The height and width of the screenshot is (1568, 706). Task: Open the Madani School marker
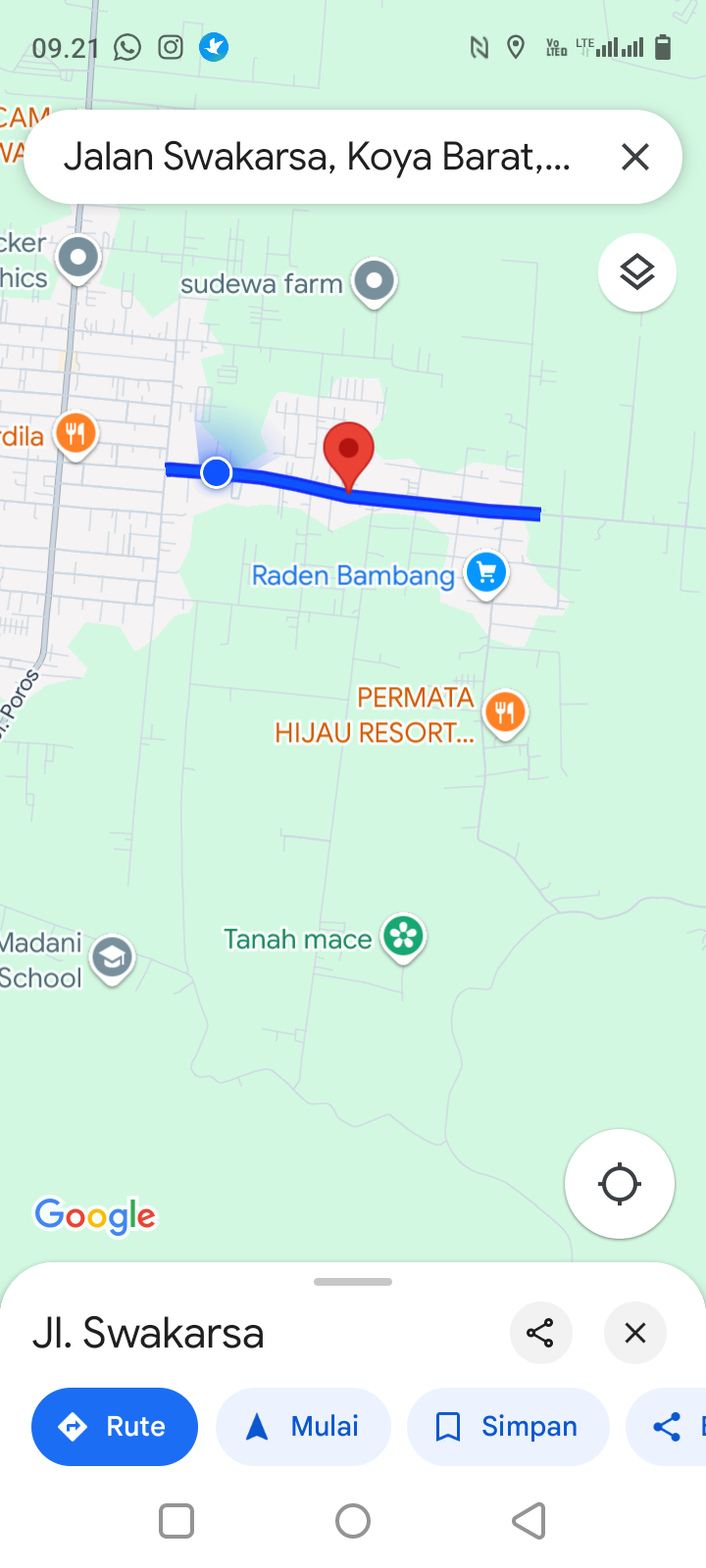coord(113,957)
